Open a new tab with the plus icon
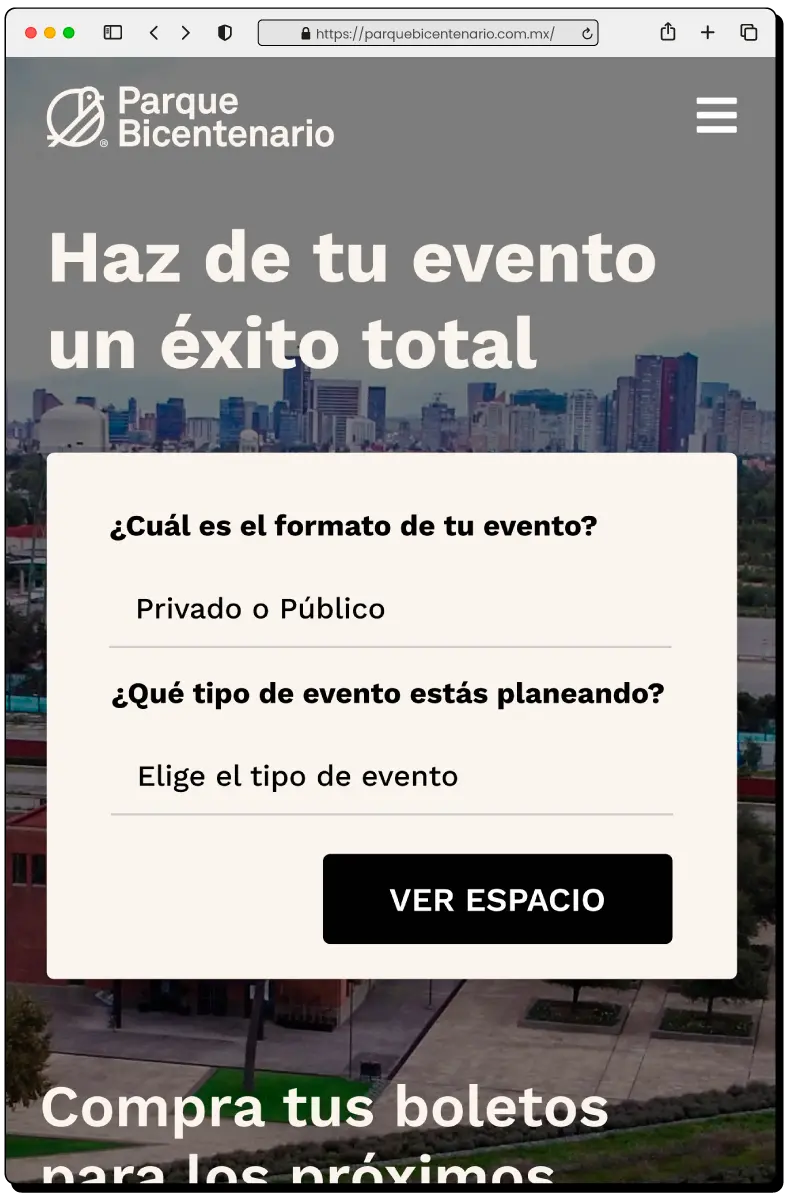 click(707, 32)
